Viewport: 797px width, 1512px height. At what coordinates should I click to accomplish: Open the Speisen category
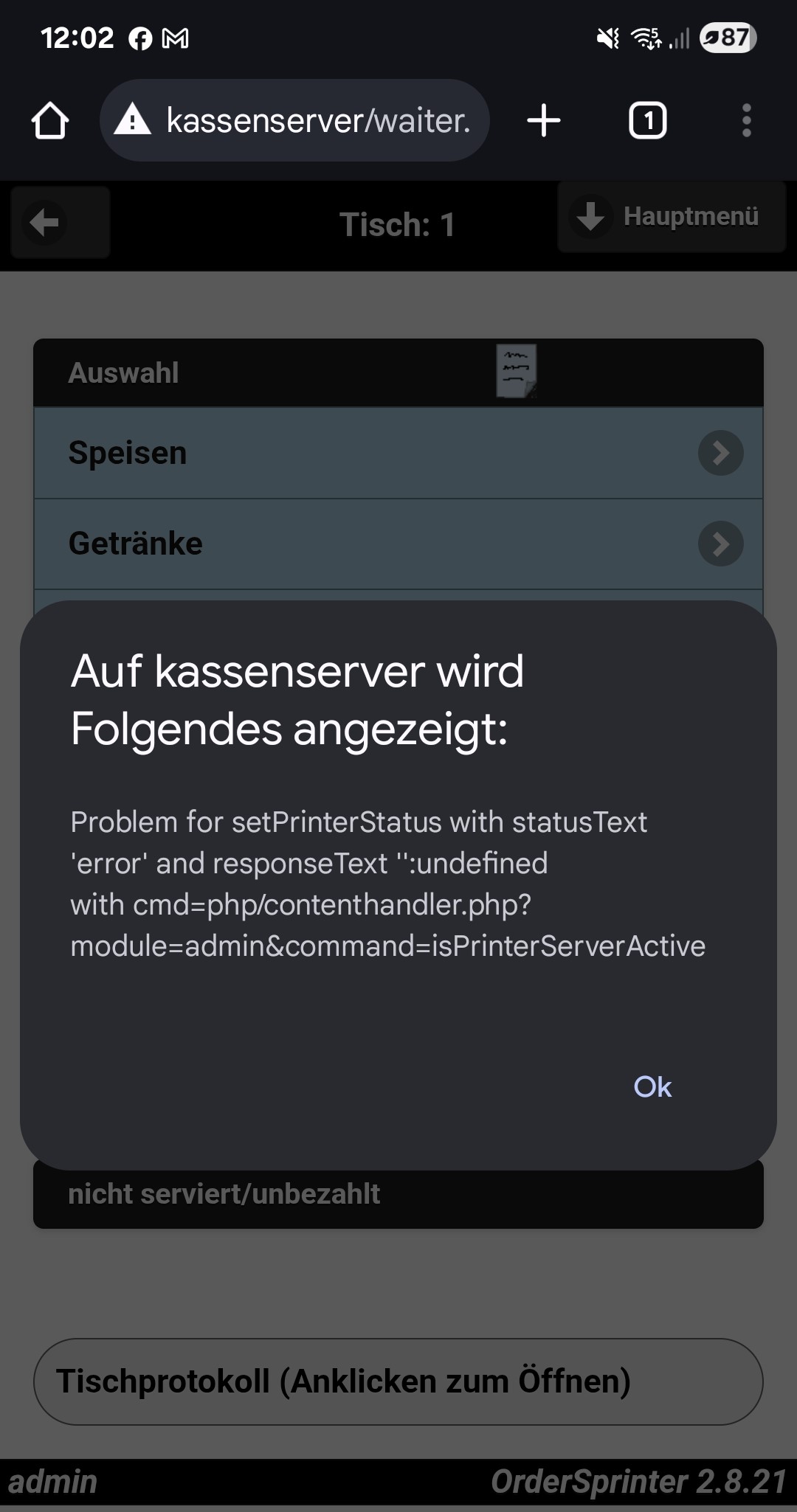pyautogui.click(x=398, y=453)
